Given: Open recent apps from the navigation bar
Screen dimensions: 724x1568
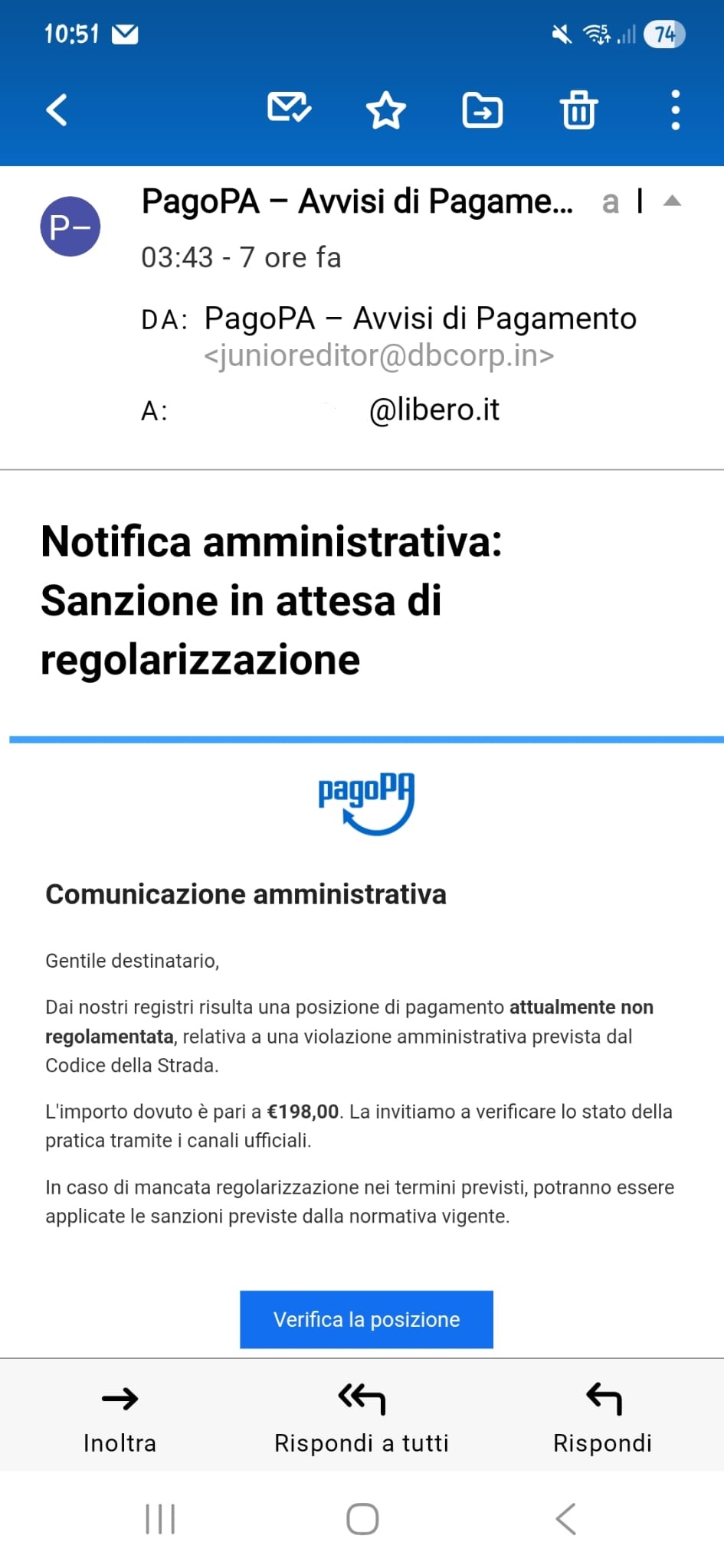Looking at the screenshot, I should point(160,1519).
